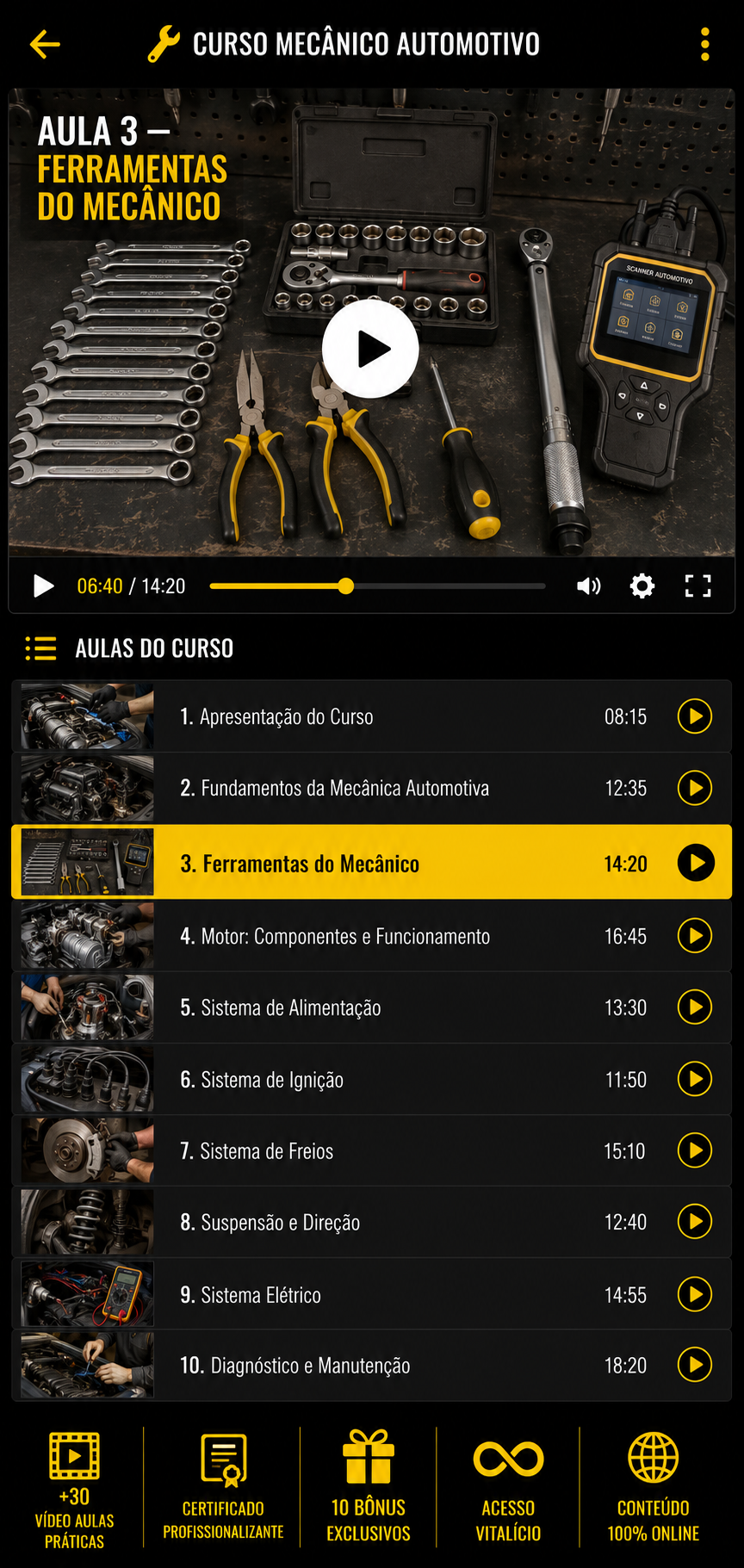The height and width of the screenshot is (1568, 744).
Task: Go back with the yellow arrow
Action: (x=45, y=44)
